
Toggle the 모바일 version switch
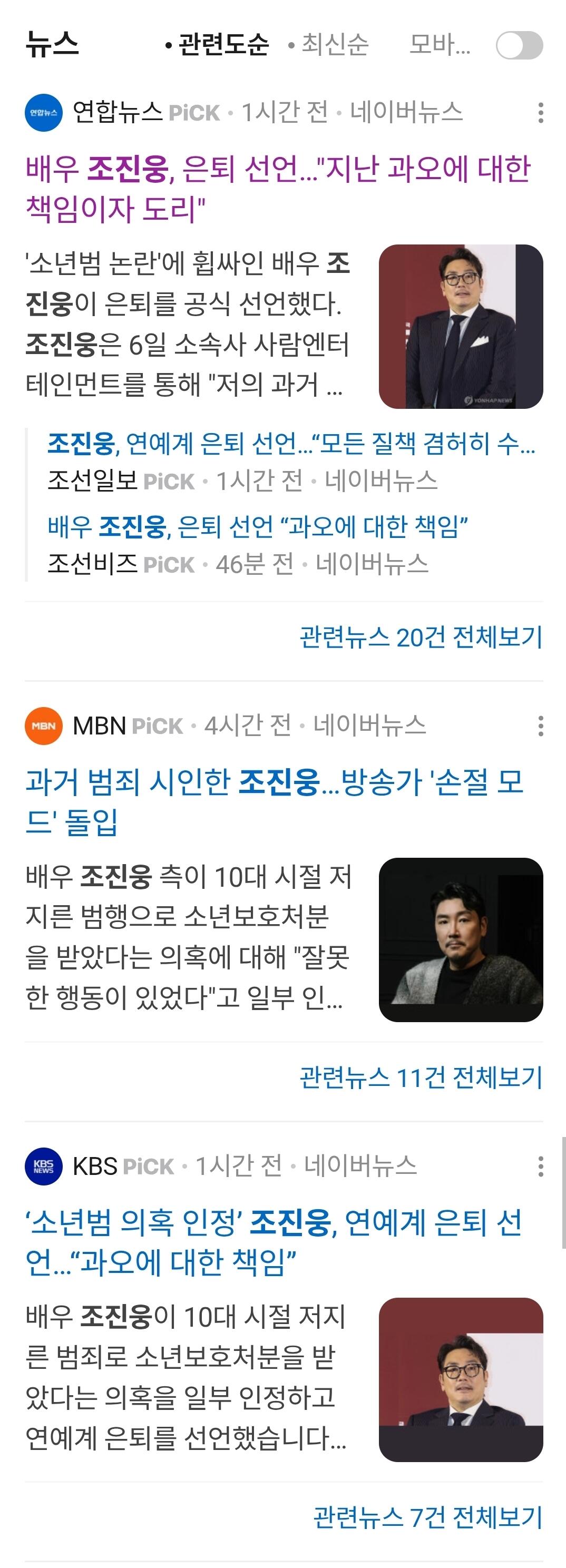coord(519,45)
